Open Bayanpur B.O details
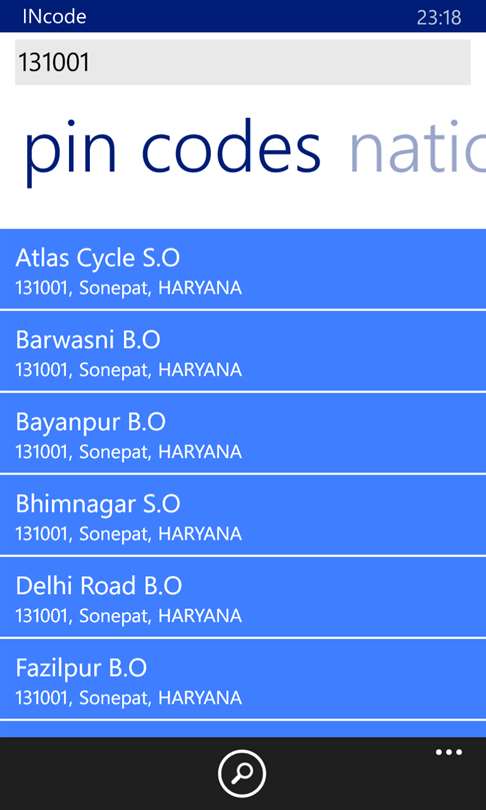The width and height of the screenshot is (486, 810). [243, 433]
